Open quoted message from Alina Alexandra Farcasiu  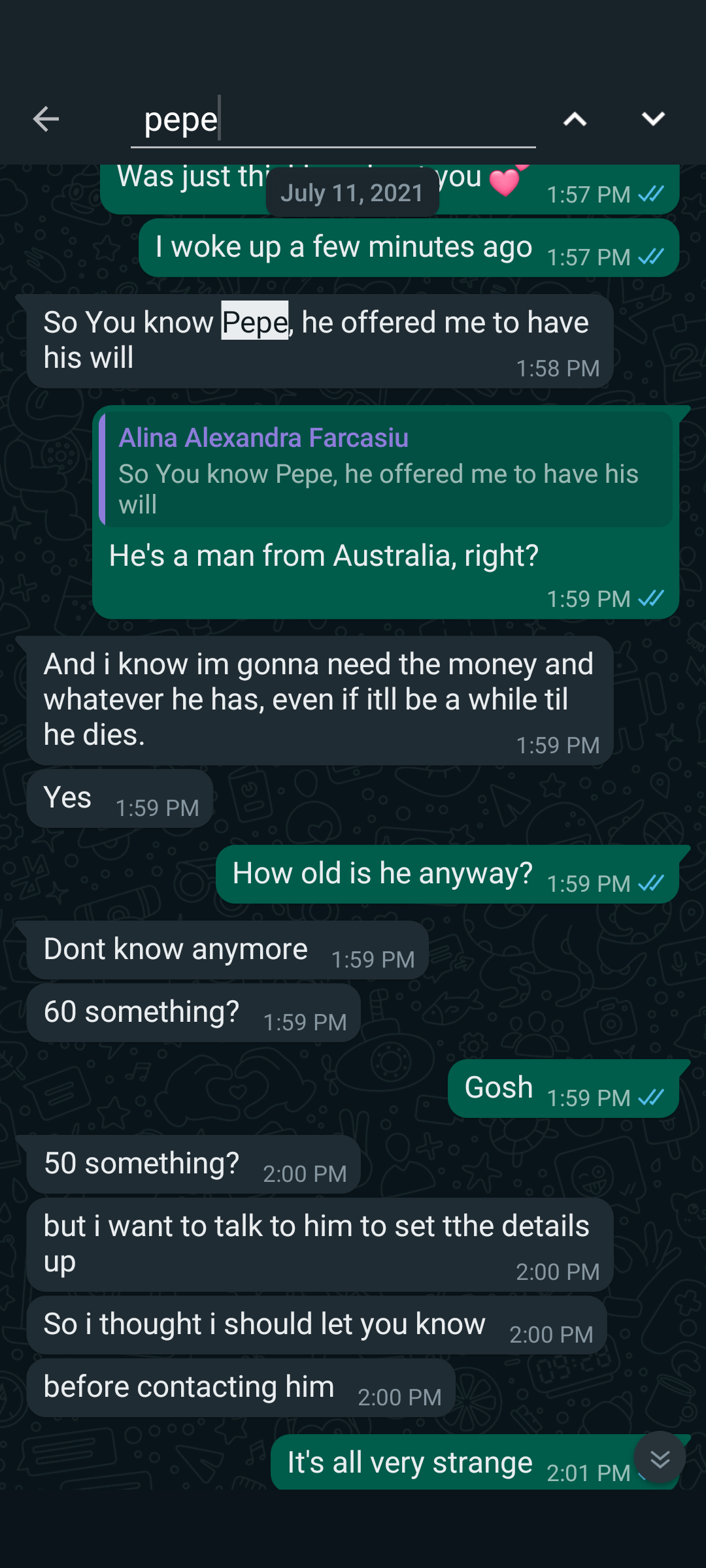[x=386, y=469]
